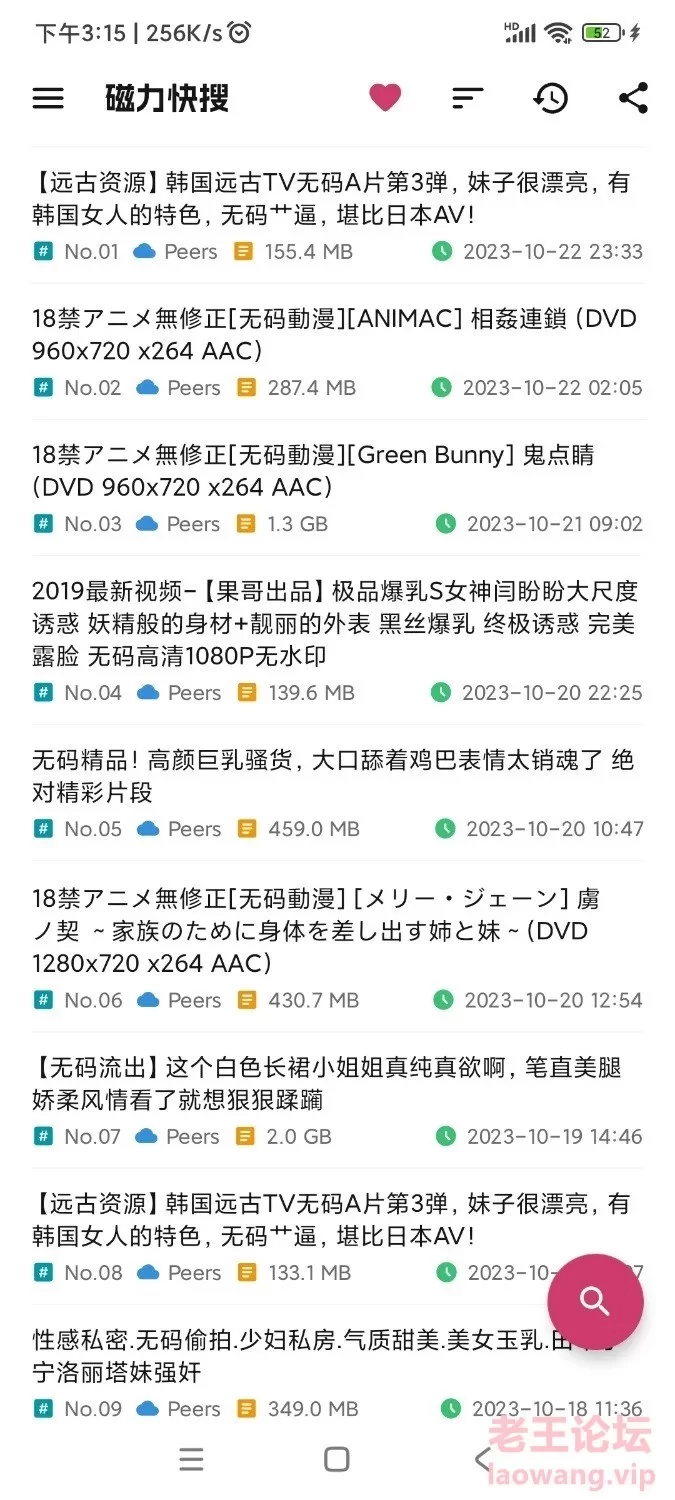Open result No.06 sized 430.7 MB
The image size is (675, 1500).
tap(337, 946)
